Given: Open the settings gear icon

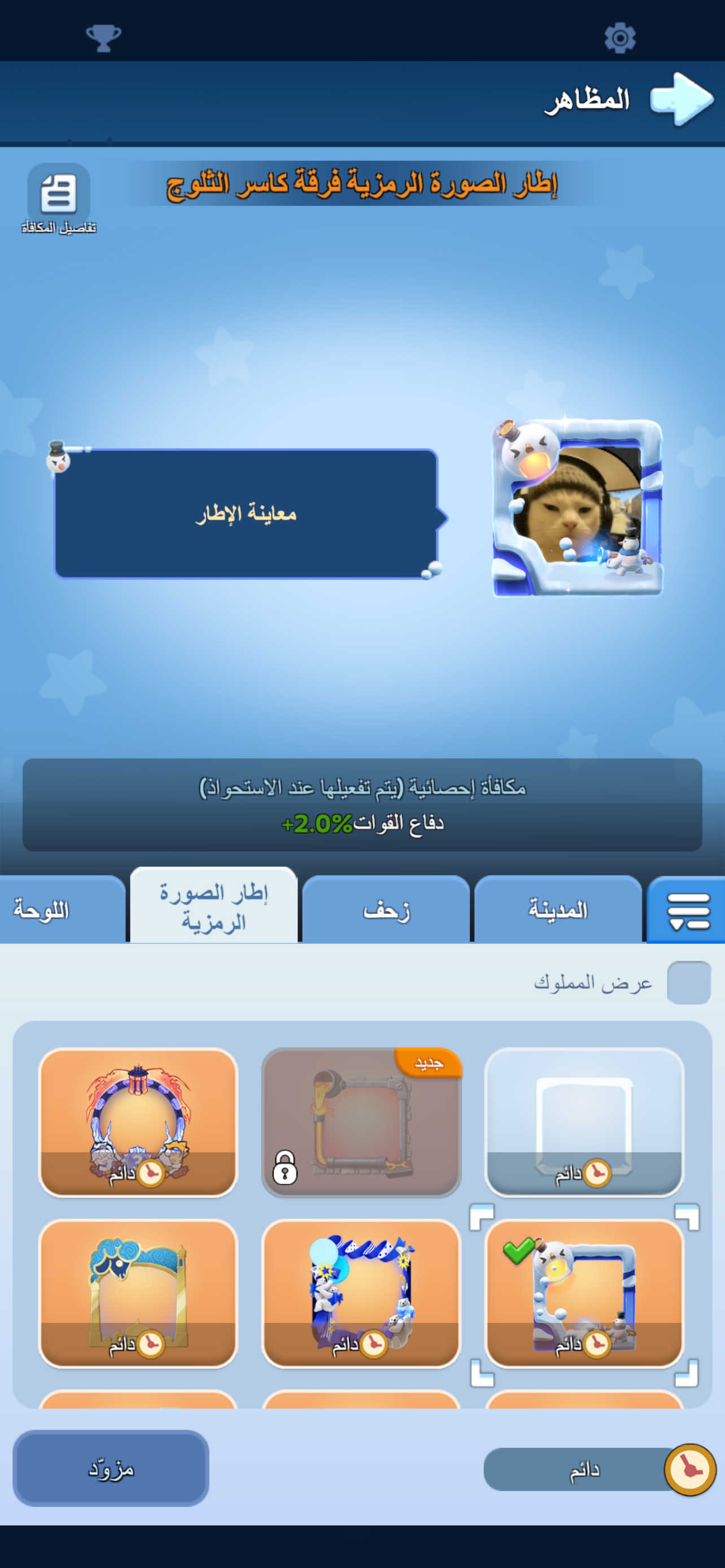Looking at the screenshot, I should click(x=619, y=38).
